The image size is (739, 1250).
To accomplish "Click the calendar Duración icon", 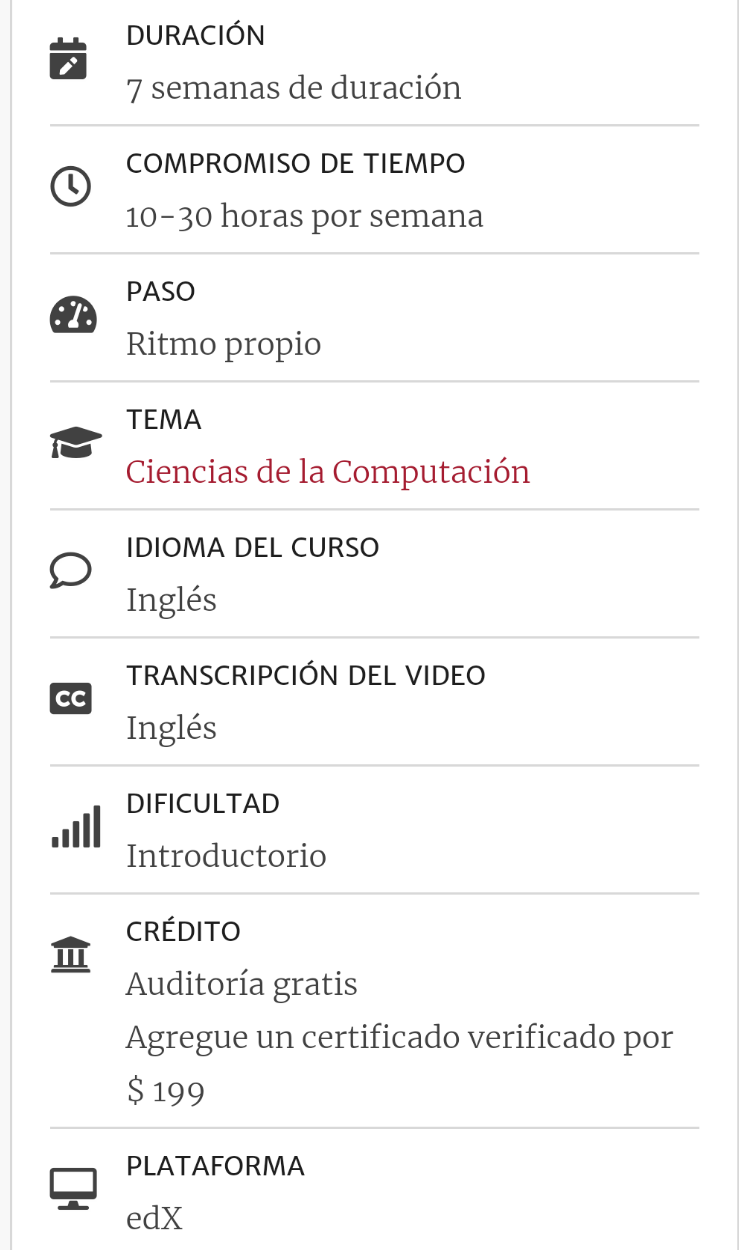I will (69, 57).
